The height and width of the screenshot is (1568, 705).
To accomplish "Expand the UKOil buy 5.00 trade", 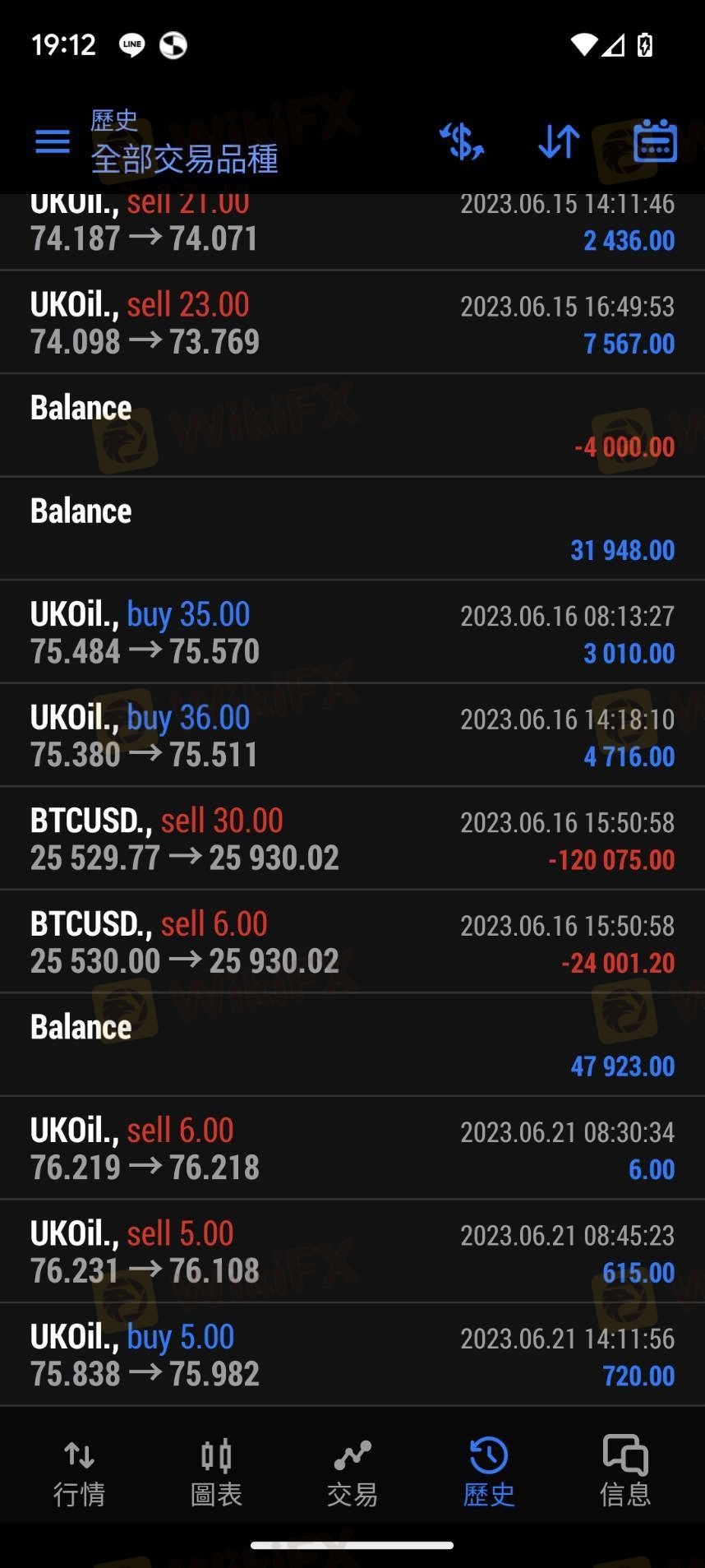I will (352, 1354).
